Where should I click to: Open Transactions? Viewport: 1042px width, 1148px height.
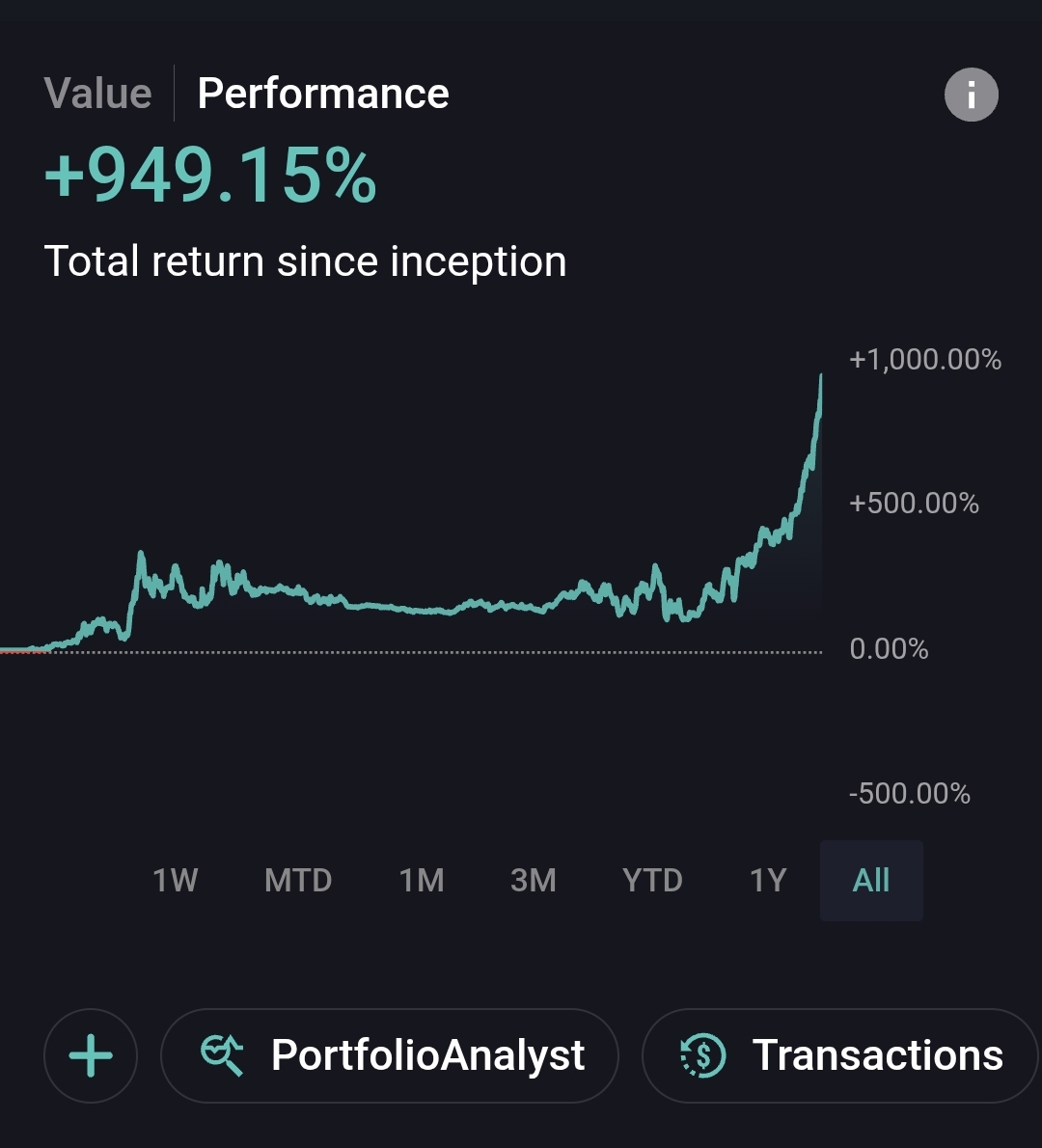(839, 1055)
